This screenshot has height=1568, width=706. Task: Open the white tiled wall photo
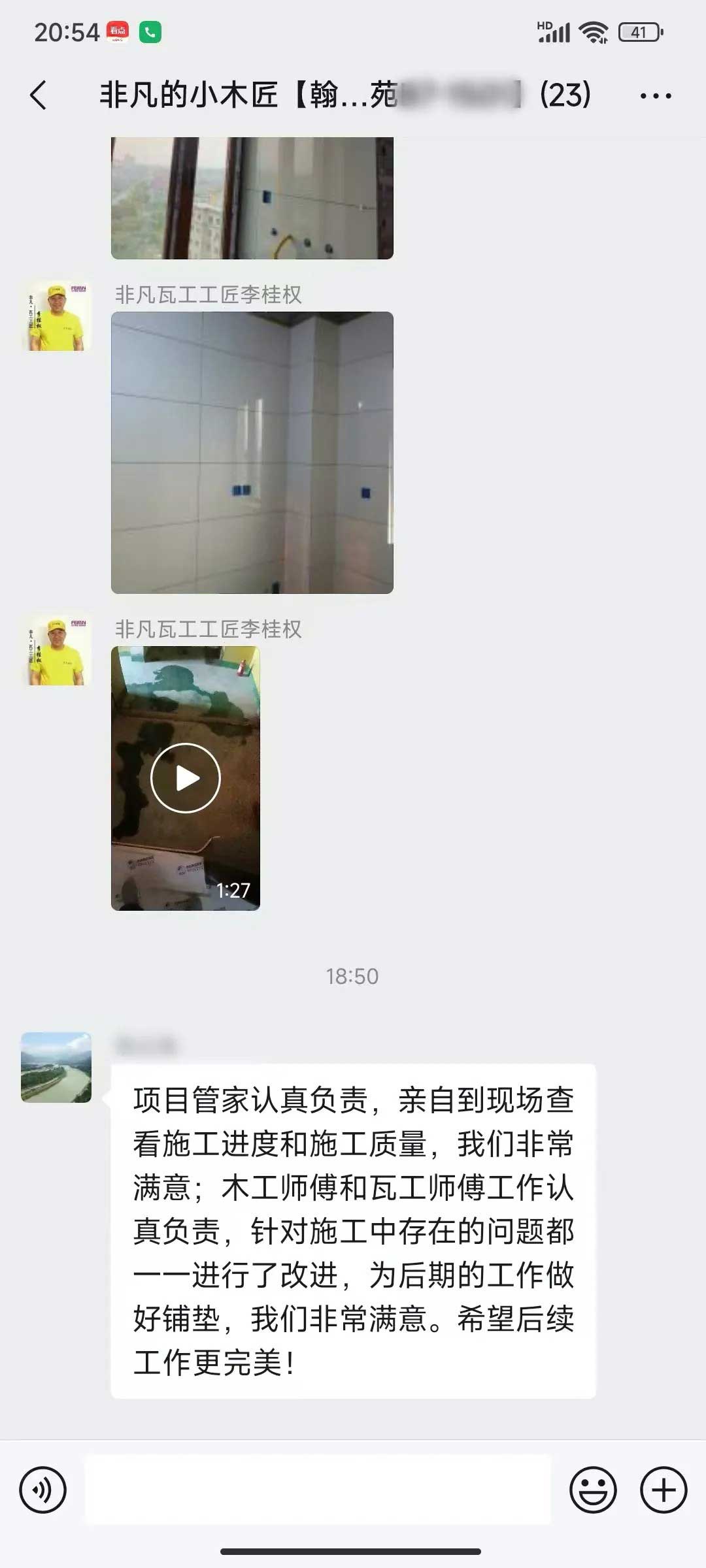(252, 452)
